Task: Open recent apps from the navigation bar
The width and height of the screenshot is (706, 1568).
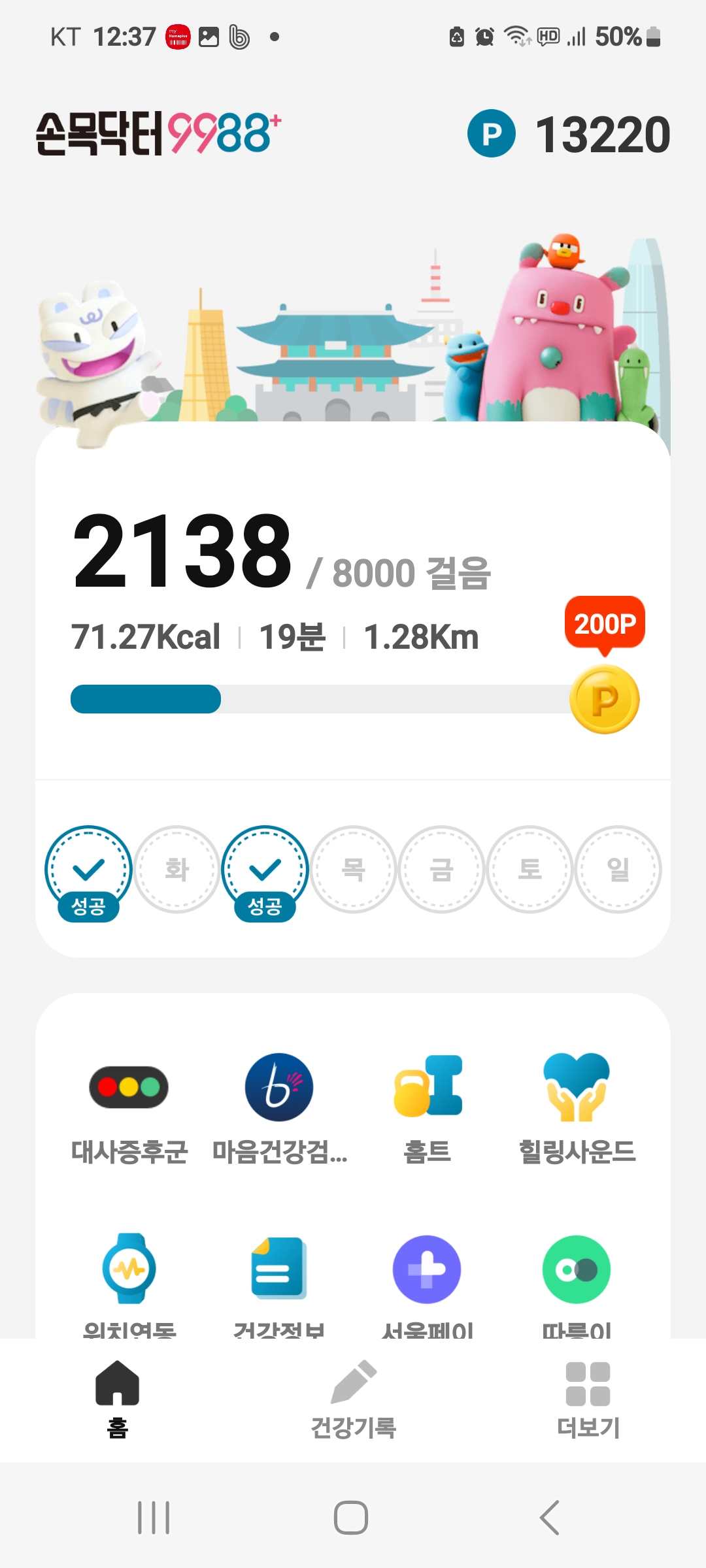Action: (154, 1517)
